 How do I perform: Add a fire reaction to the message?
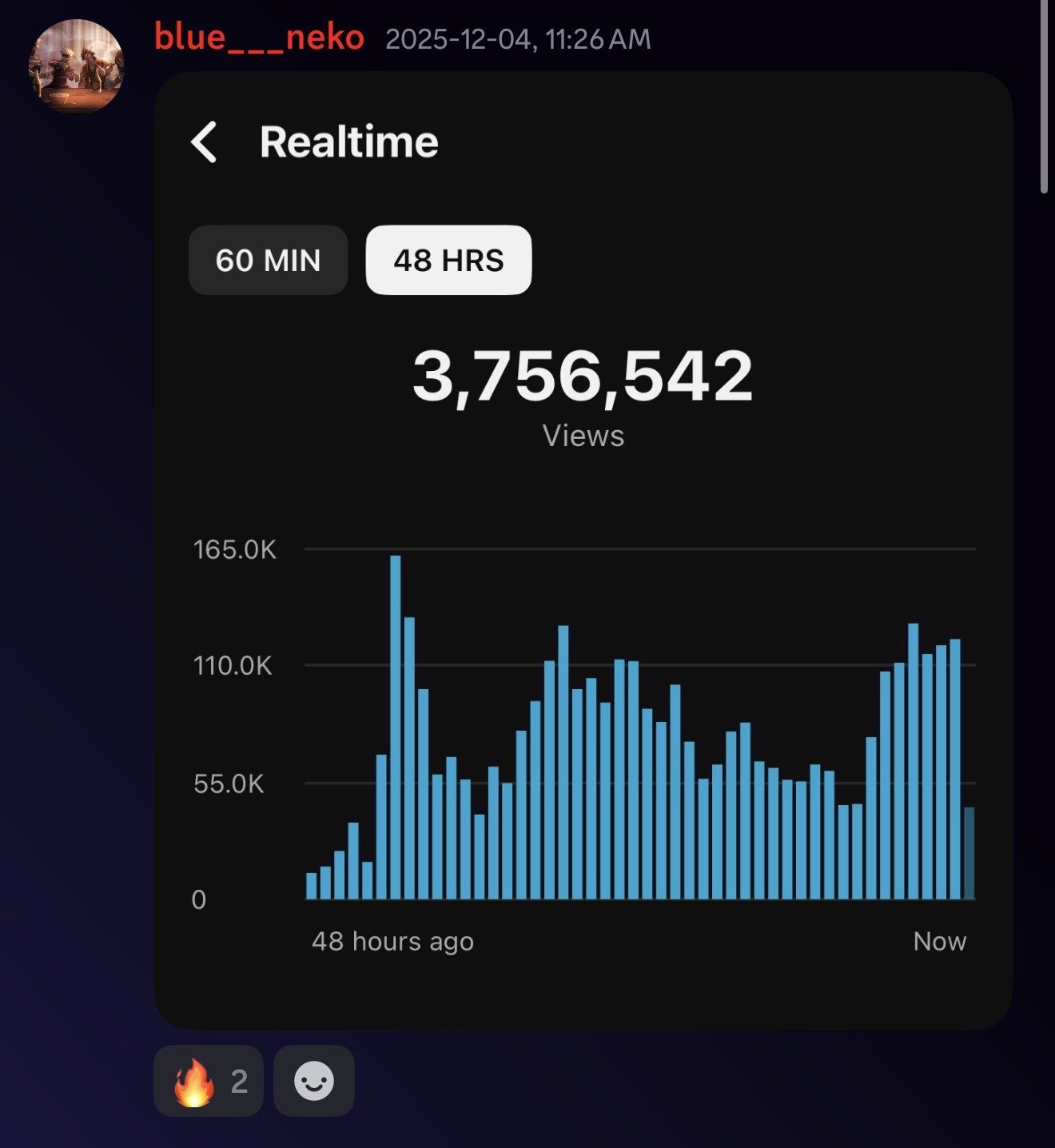[208, 1081]
